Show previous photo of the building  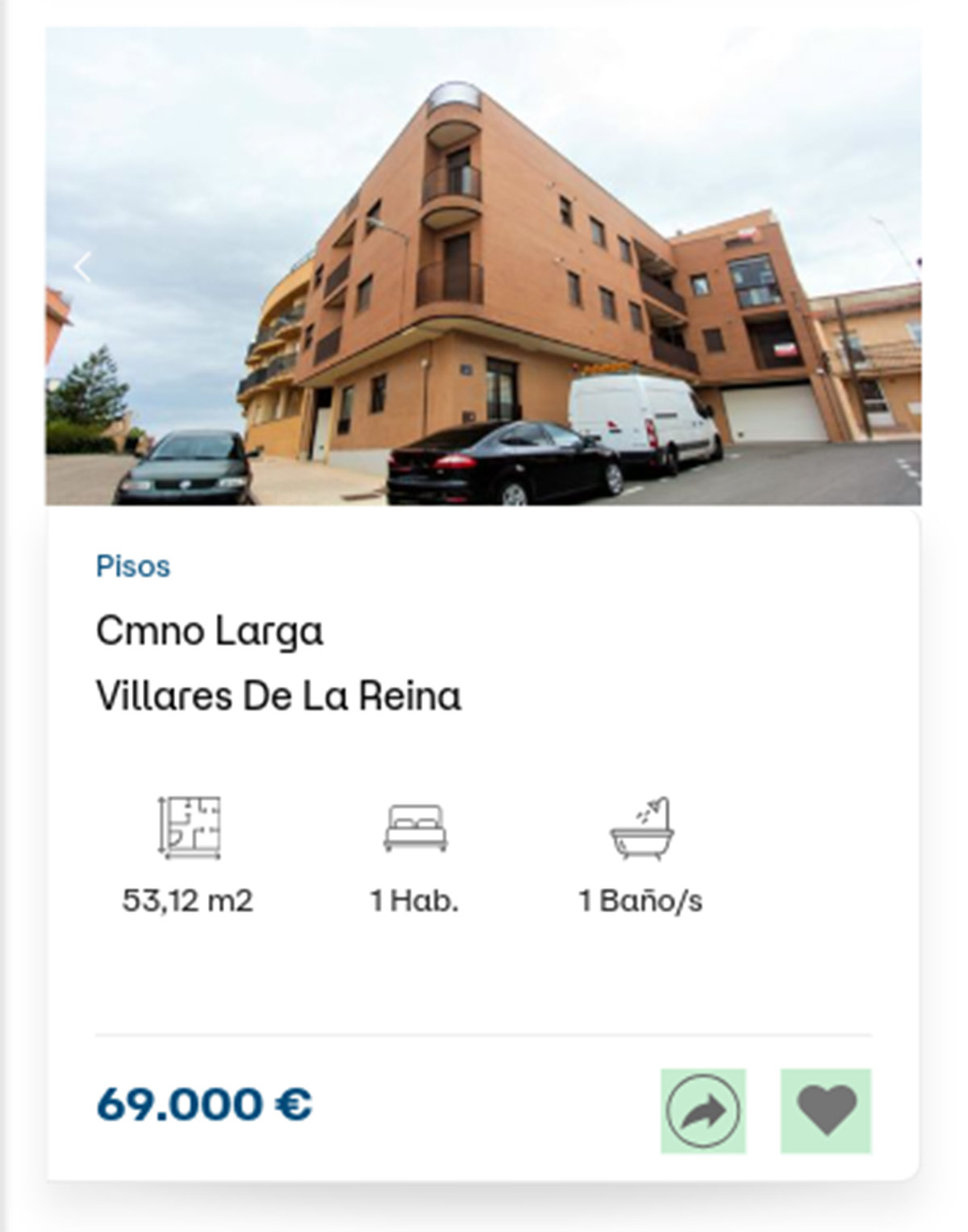click(x=82, y=267)
